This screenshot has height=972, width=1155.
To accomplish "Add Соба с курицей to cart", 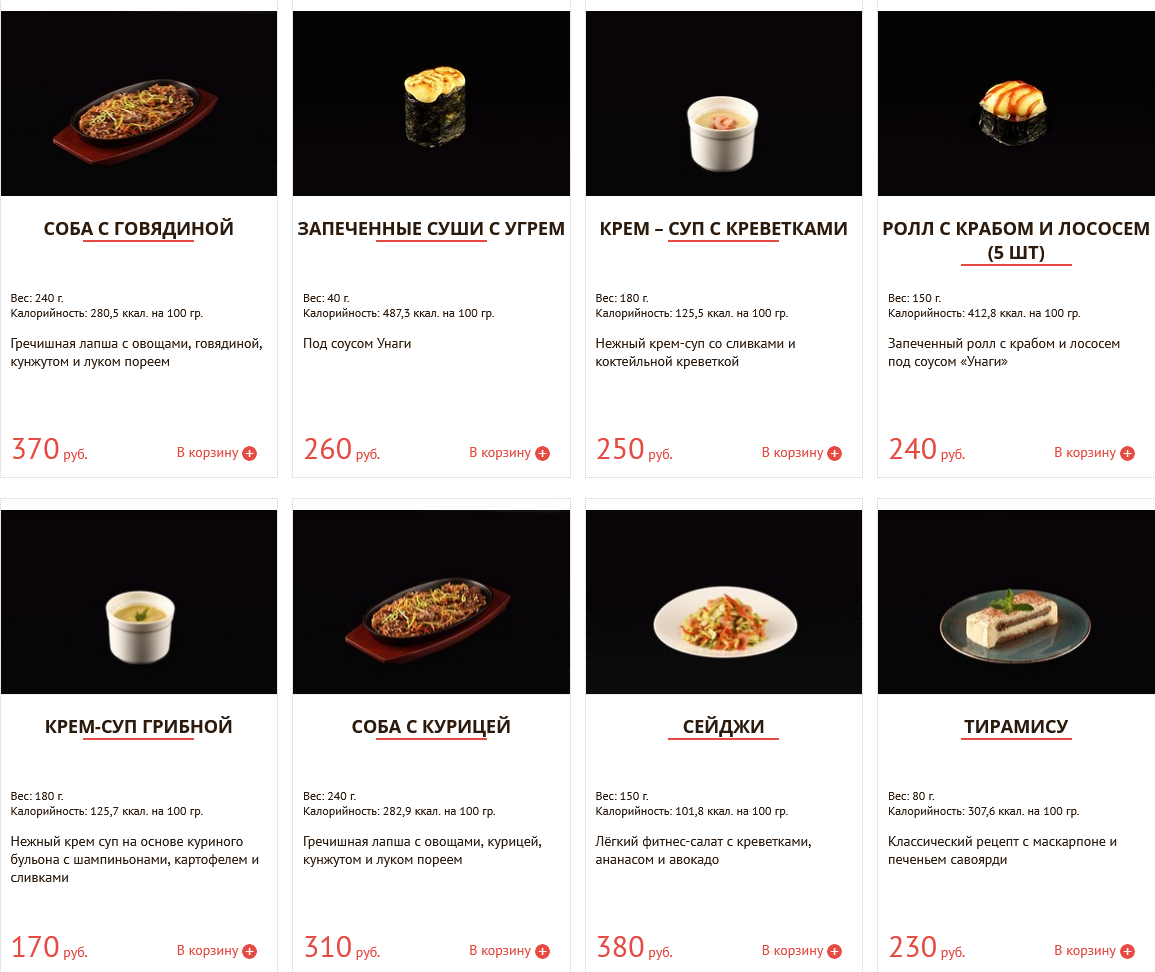I will 509,951.
